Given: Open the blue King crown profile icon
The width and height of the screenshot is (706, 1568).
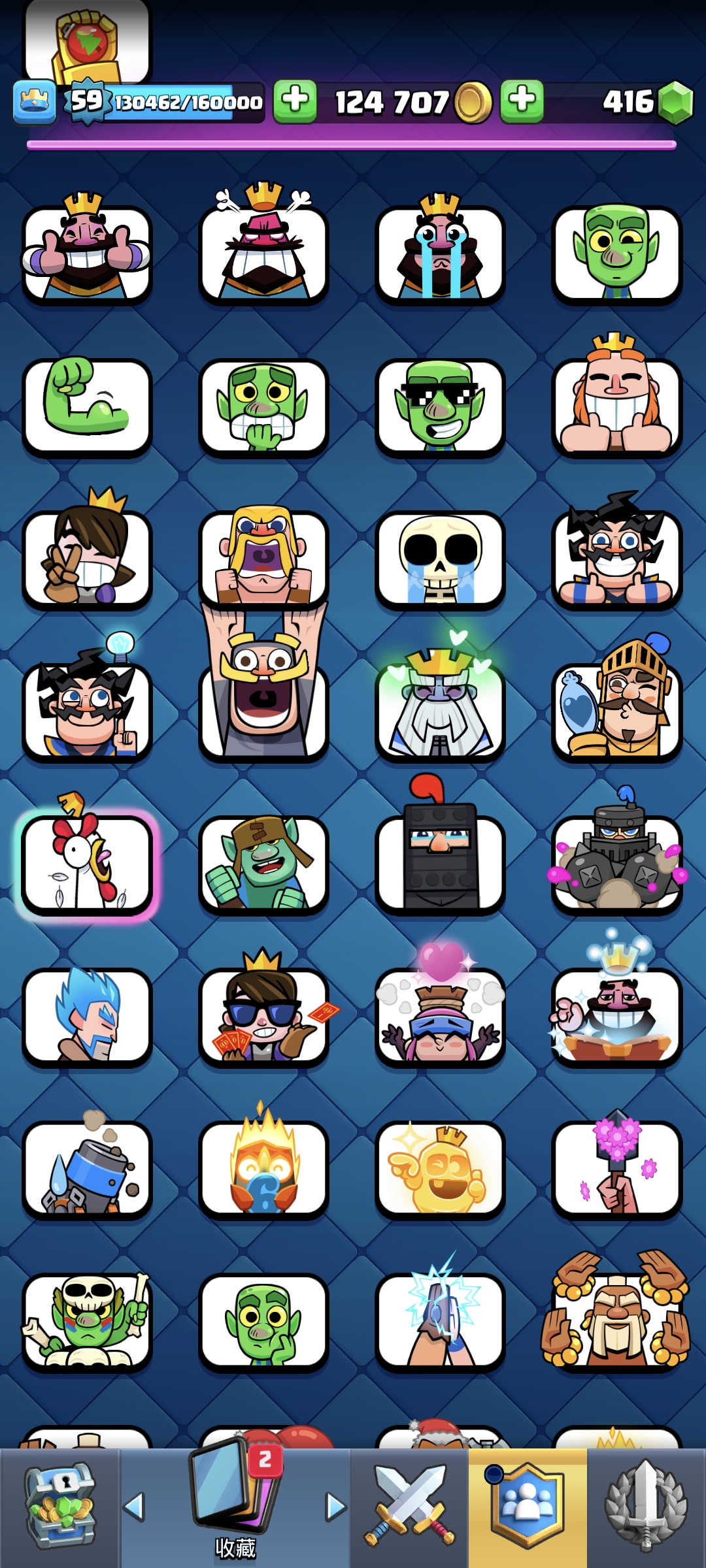Looking at the screenshot, I should pos(34,102).
